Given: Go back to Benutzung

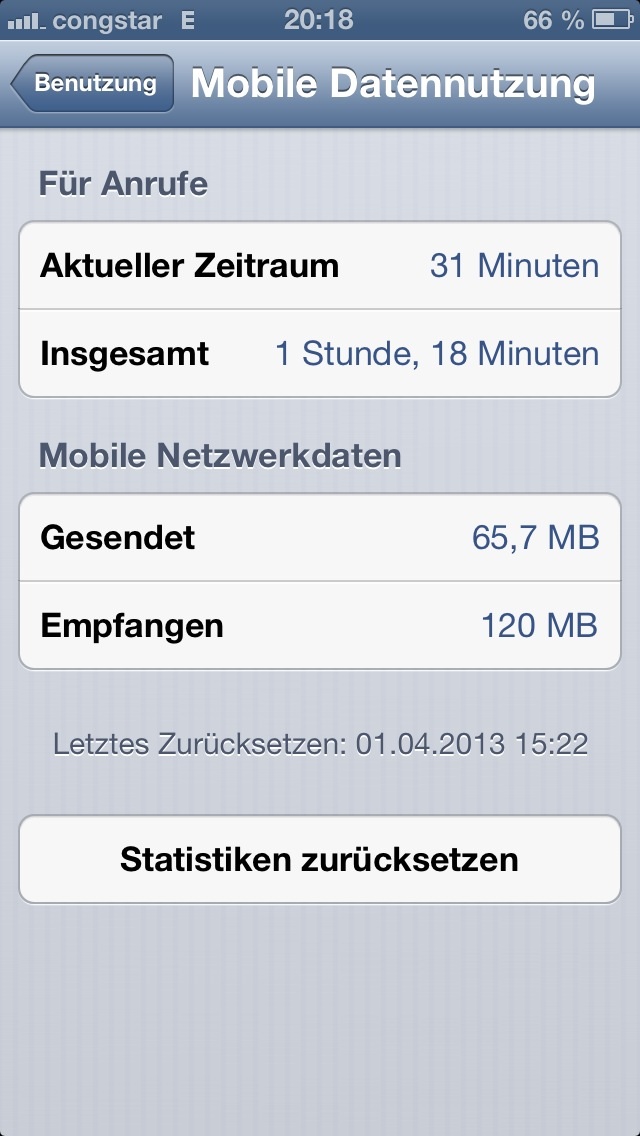Looking at the screenshot, I should 93,84.
